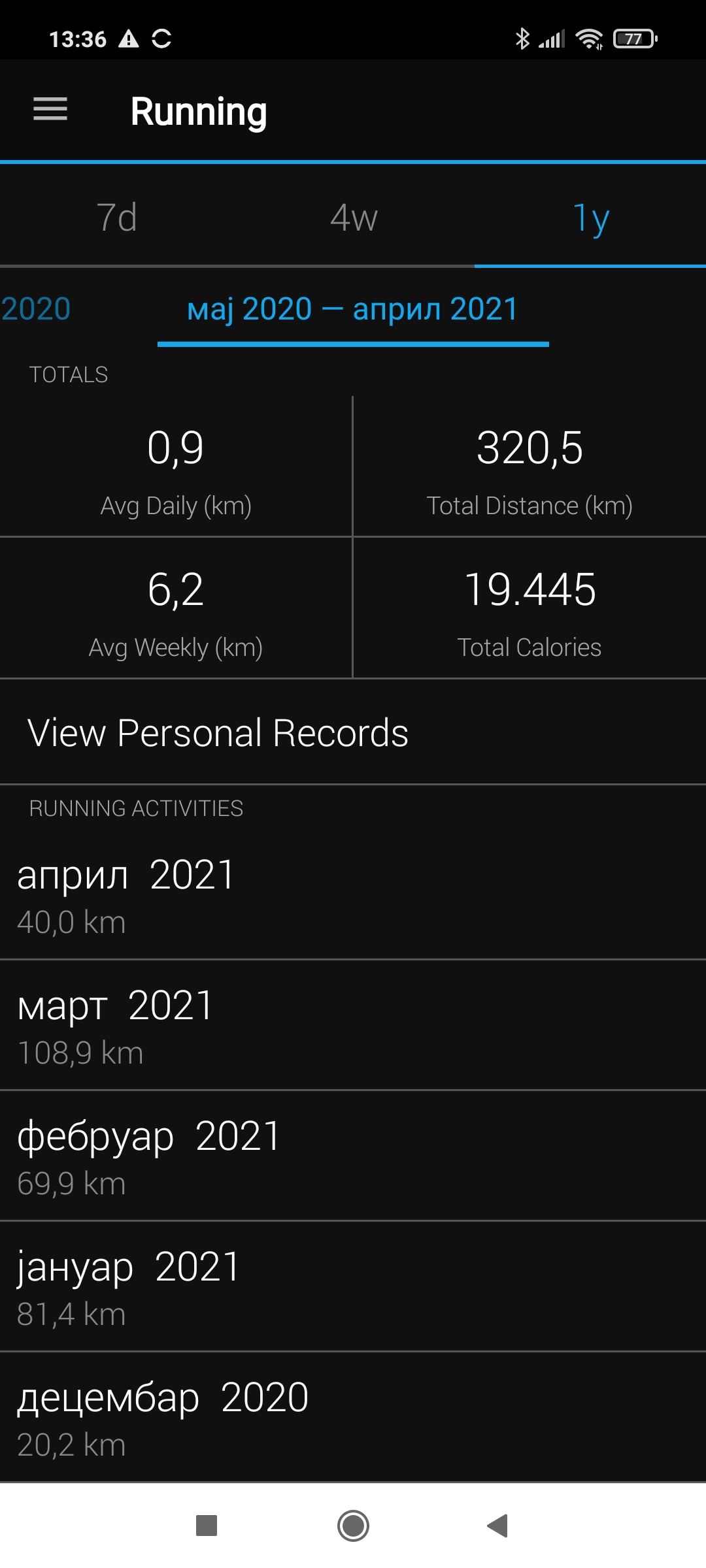The image size is (706, 1568).
Task: Open the hamburger navigation menu
Action: (50, 109)
